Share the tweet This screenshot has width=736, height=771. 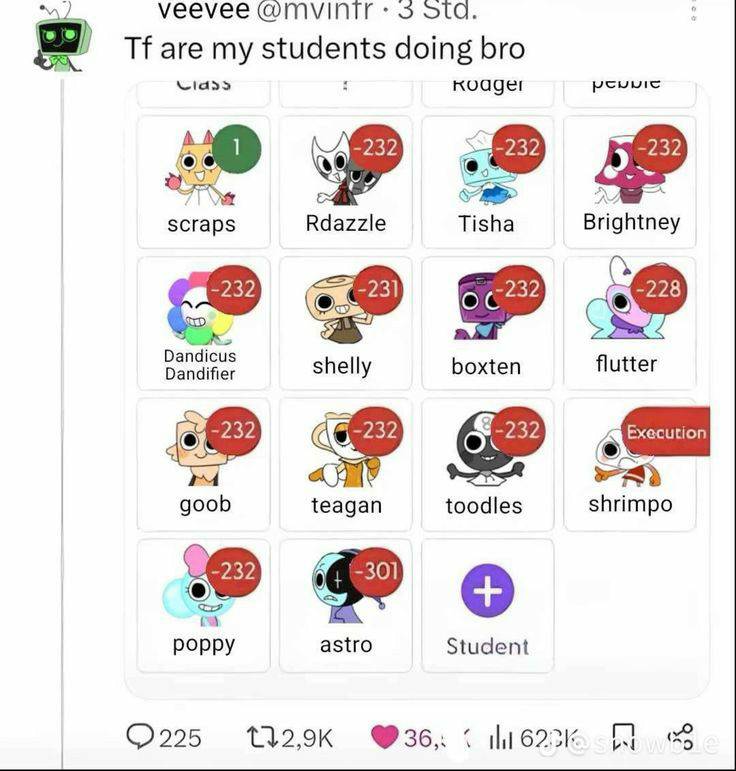[681, 738]
